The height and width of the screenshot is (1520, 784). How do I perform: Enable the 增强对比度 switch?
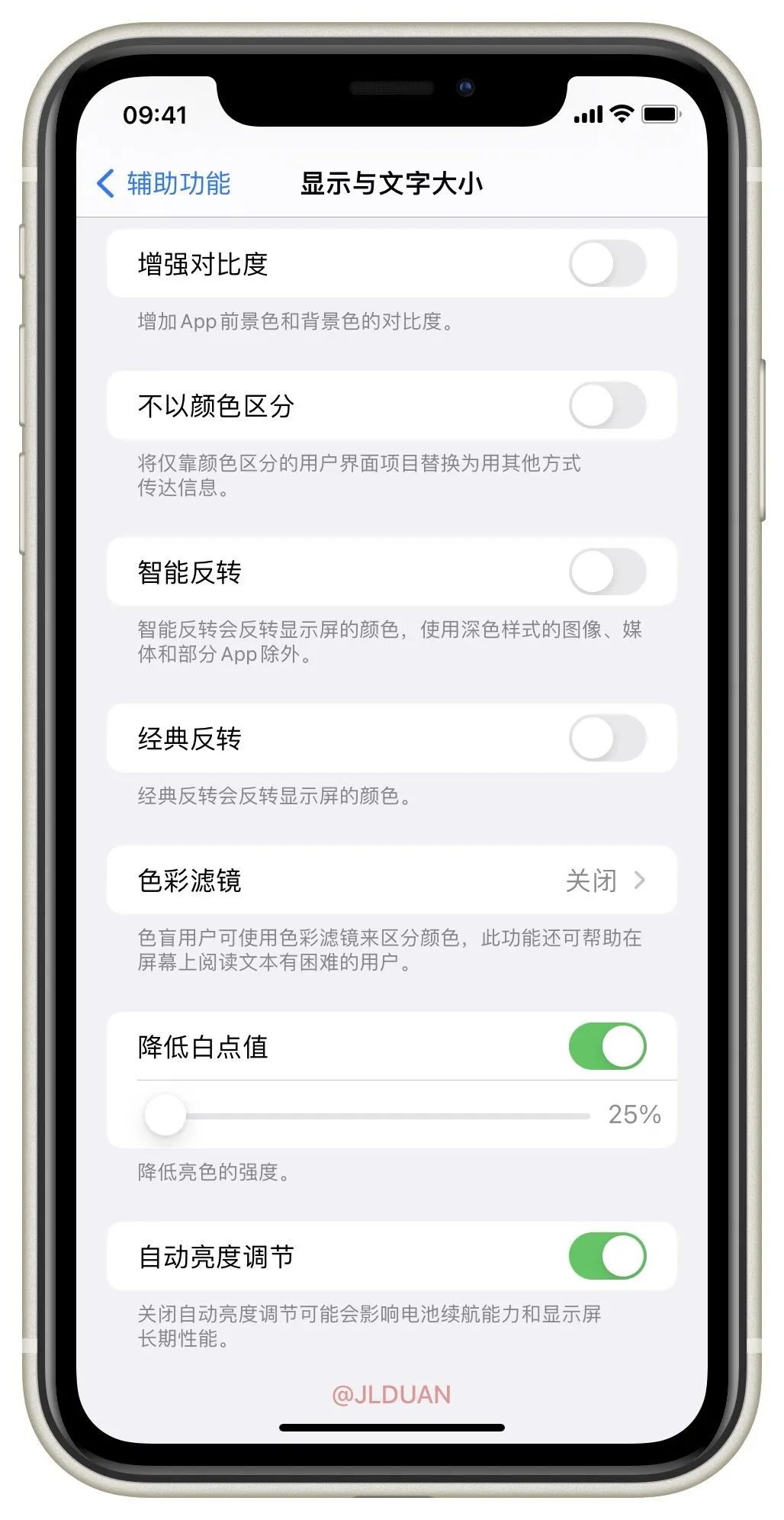point(607,264)
